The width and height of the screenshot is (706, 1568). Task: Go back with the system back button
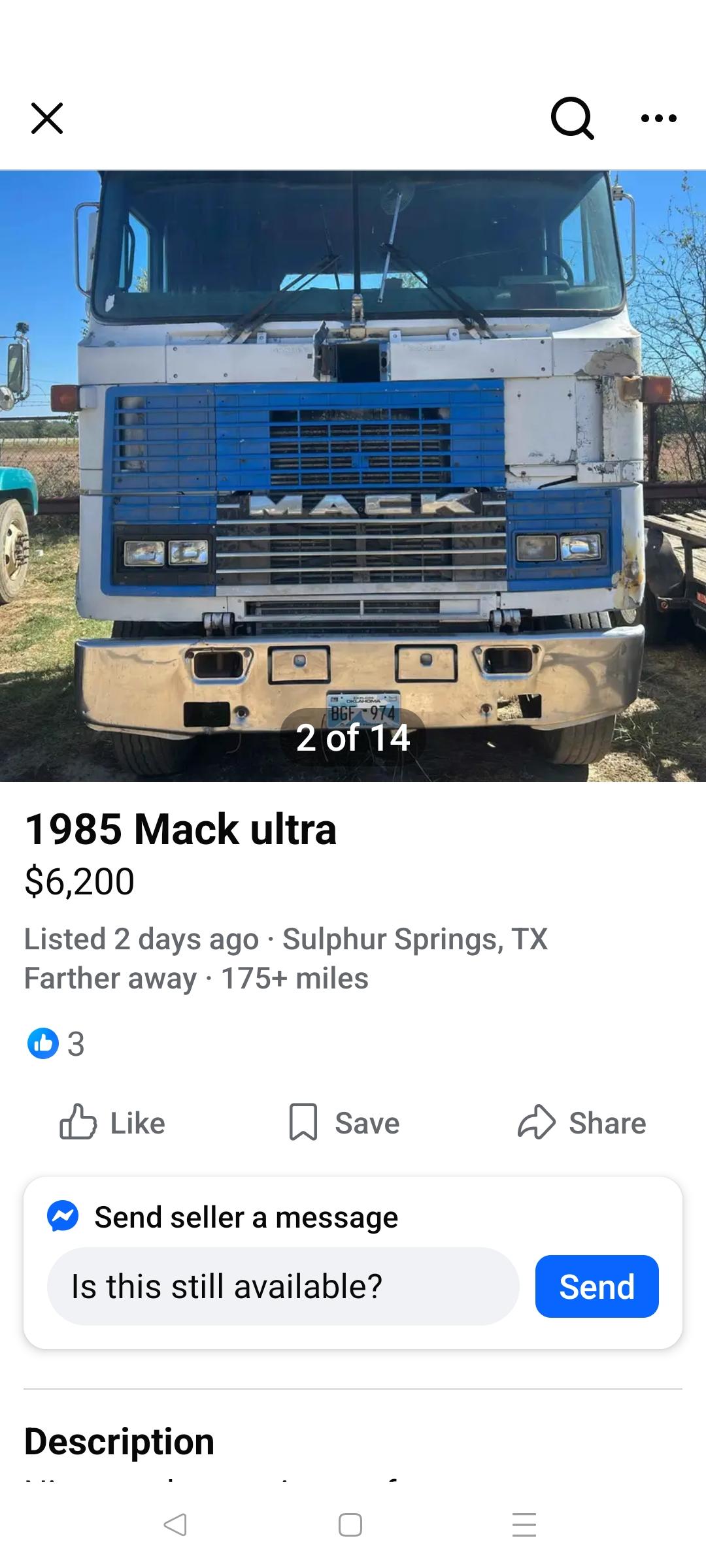tap(175, 1524)
